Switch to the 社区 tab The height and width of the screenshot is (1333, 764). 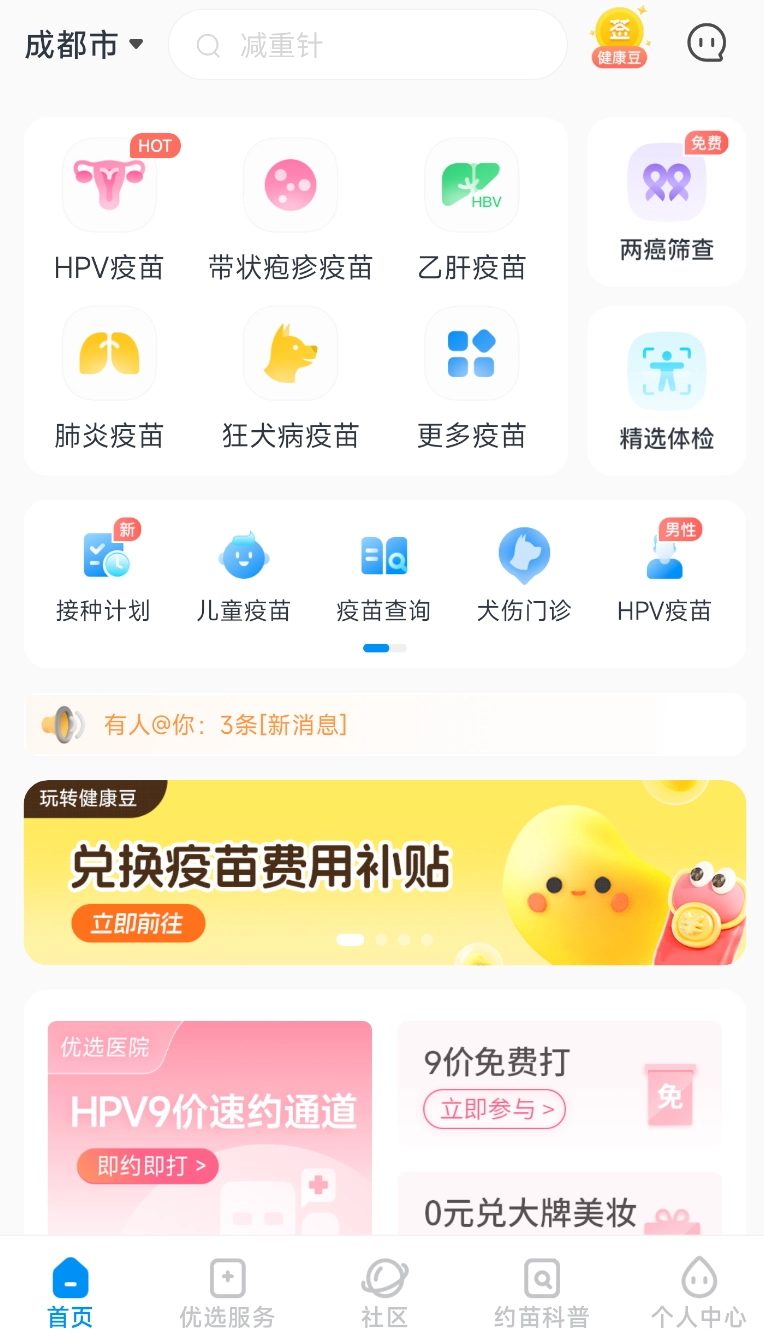[x=384, y=1290]
